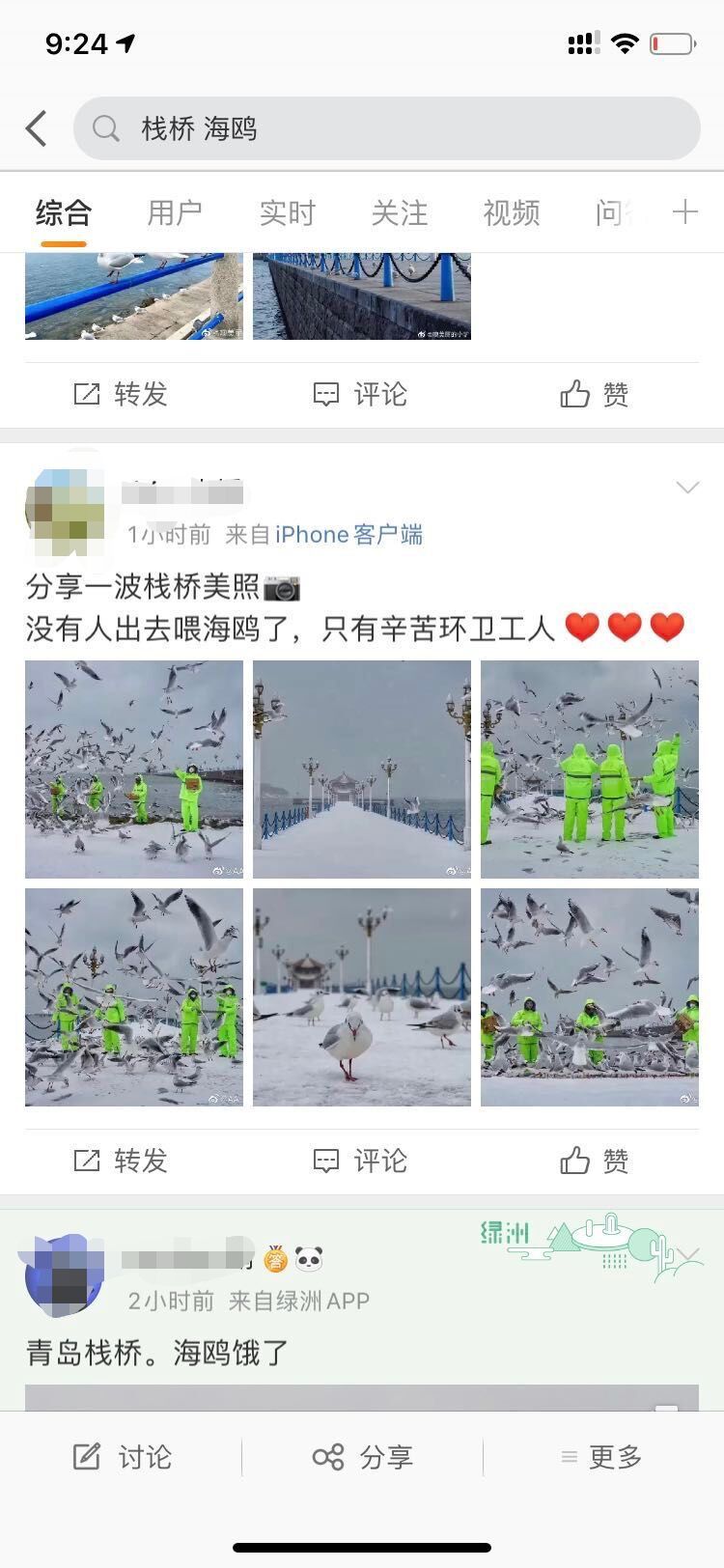Tap the search box with 栈桥 海鸥
Screen dimensions: 724x1568
tap(386, 128)
